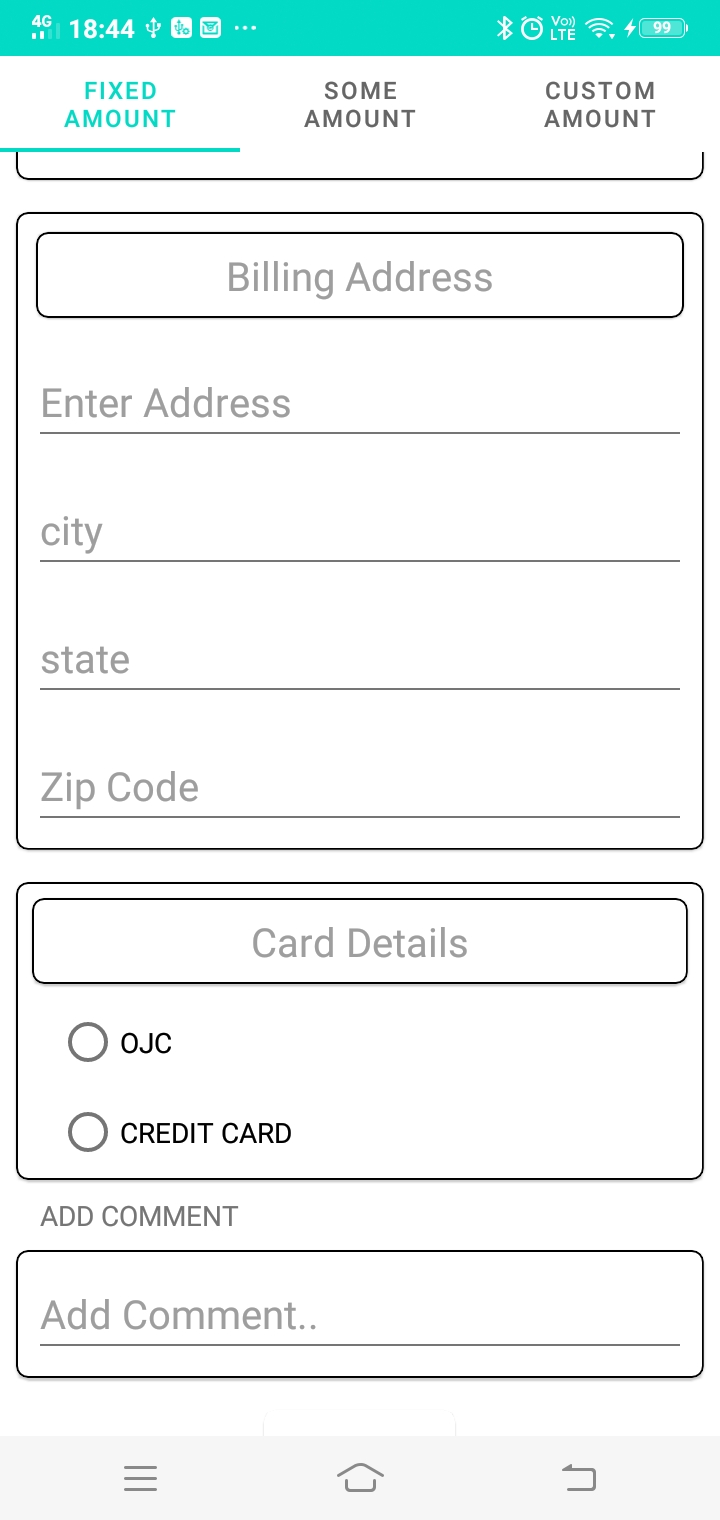
Task: Tap the back navigation icon
Action: click(579, 1477)
